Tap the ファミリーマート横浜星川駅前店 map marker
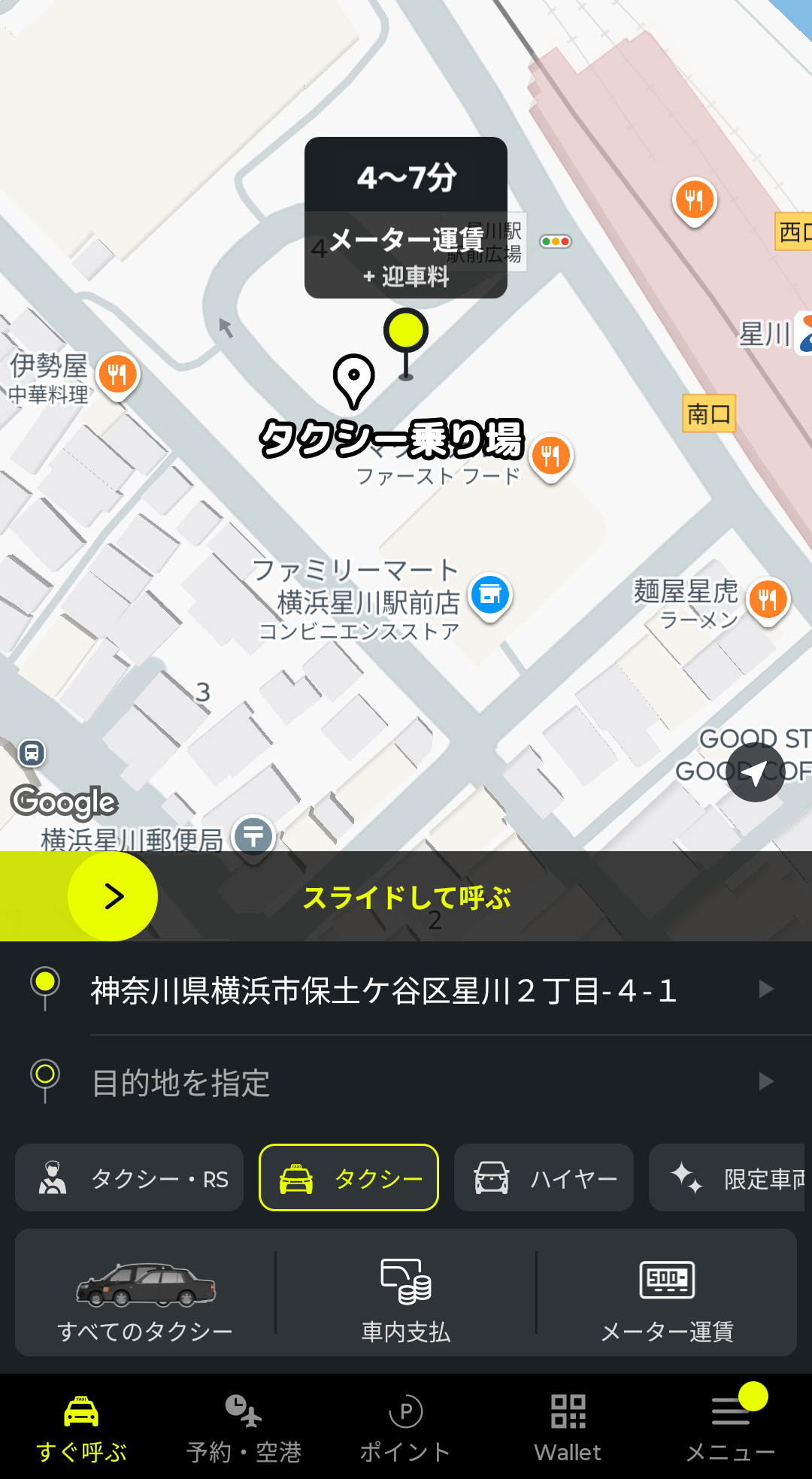Screen dimensions: 812x1479 click(490, 595)
